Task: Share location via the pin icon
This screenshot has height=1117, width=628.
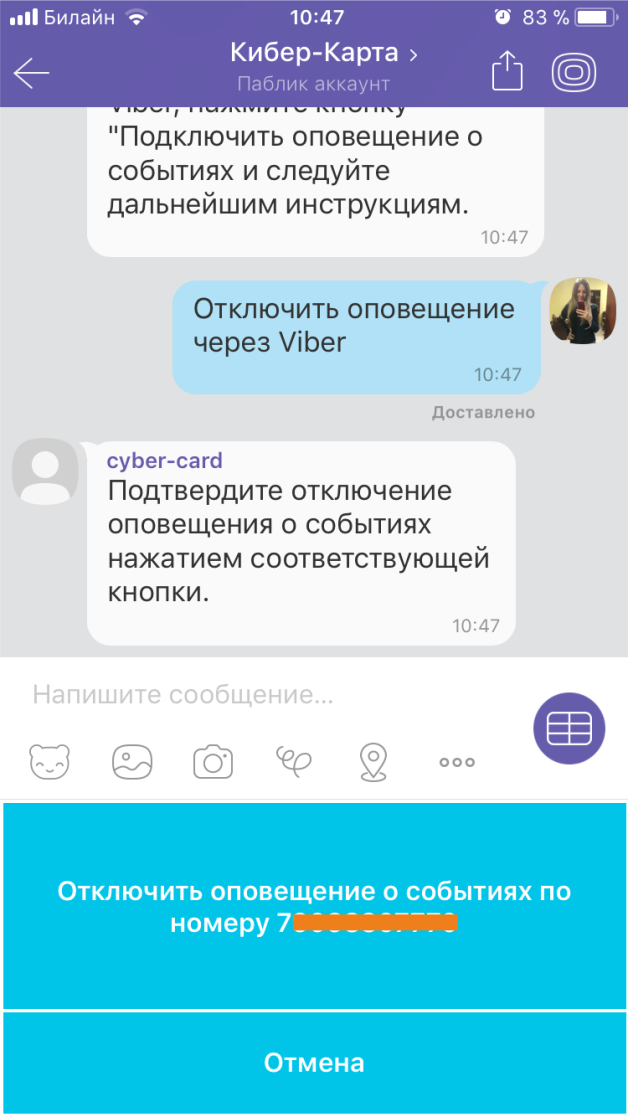Action: point(373,762)
